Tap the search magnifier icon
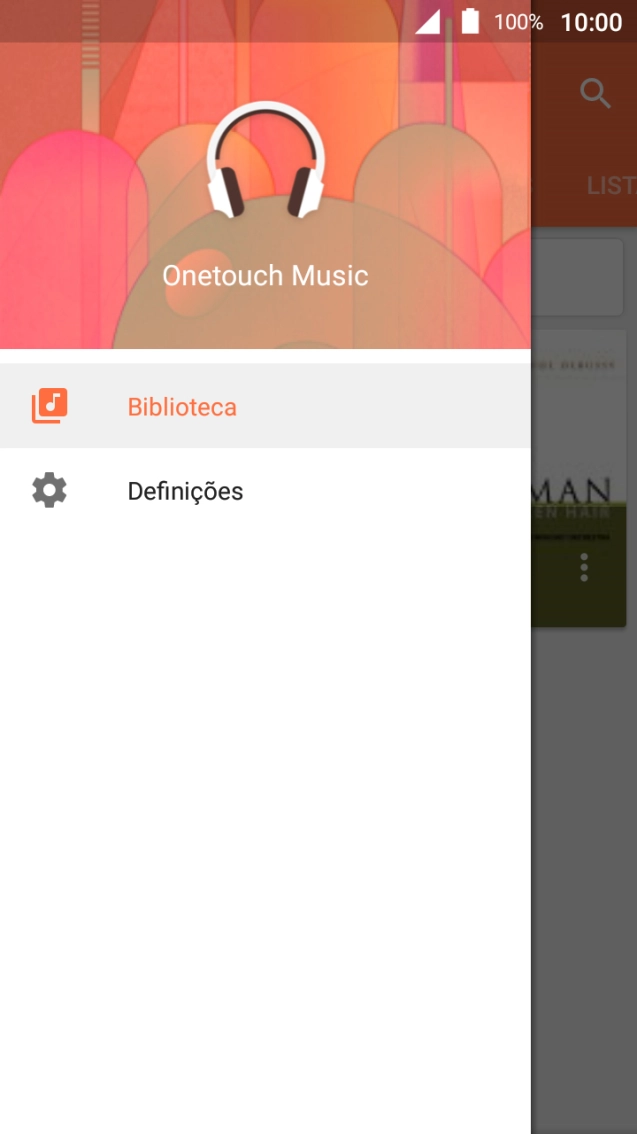This screenshot has width=637, height=1134. 595,94
